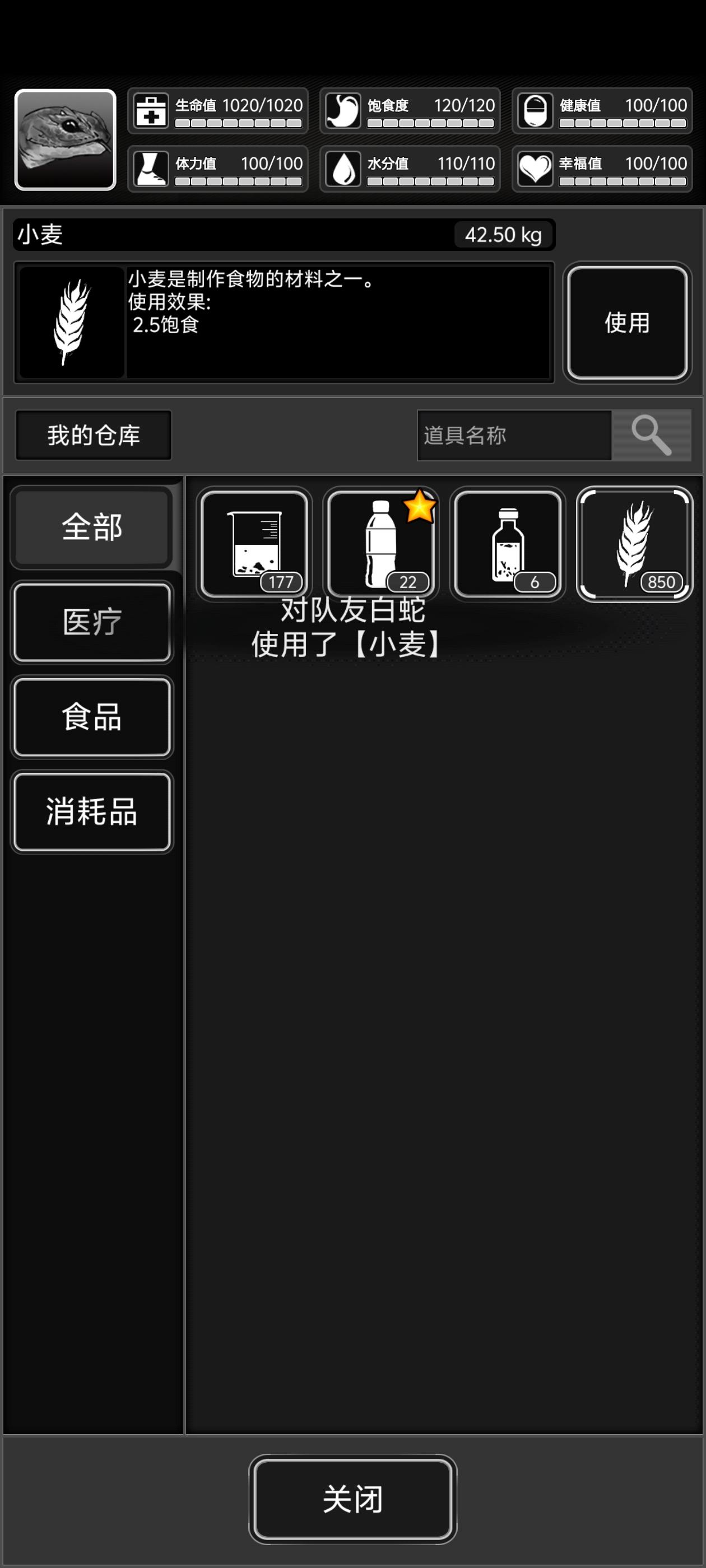
Task: Click the 水分值 water drop icon
Action: [x=343, y=169]
